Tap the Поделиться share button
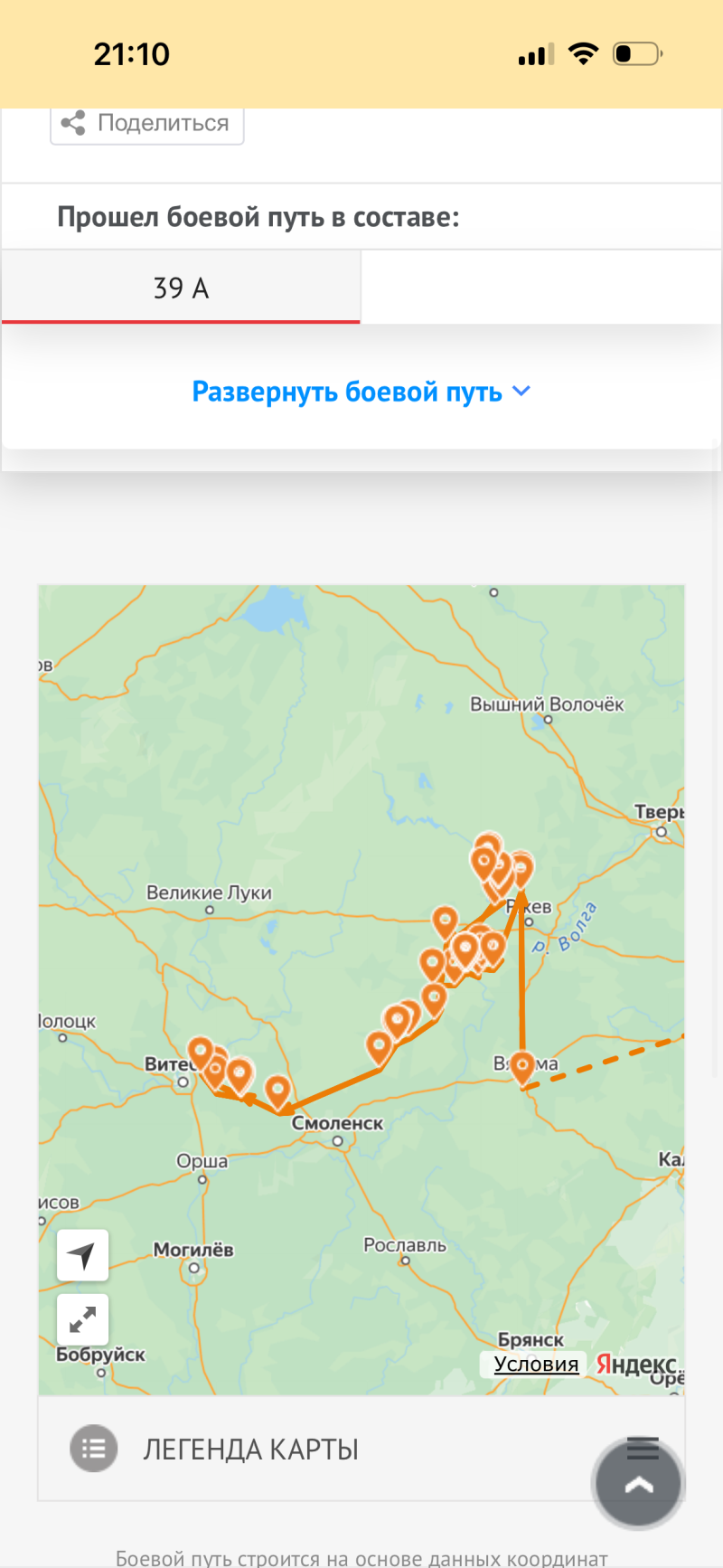Screen dimensions: 723x1568 pyautogui.click(x=146, y=124)
